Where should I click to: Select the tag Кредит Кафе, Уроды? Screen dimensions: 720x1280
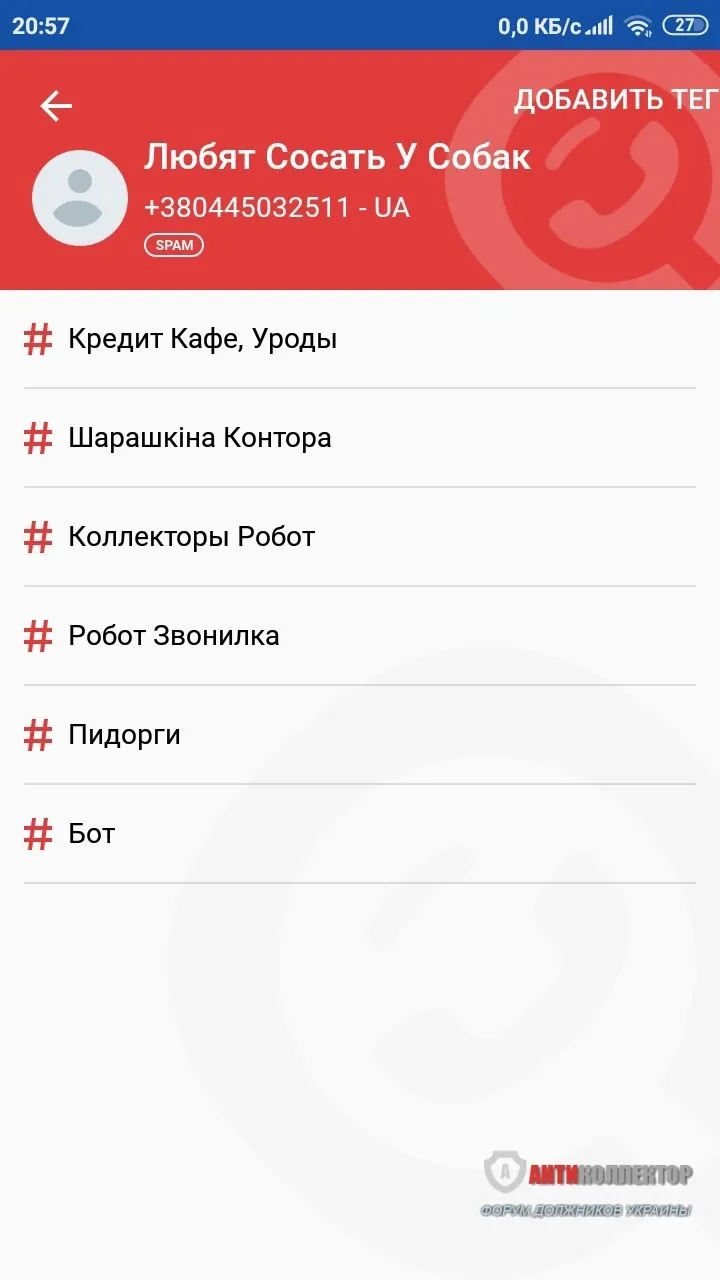[200, 339]
